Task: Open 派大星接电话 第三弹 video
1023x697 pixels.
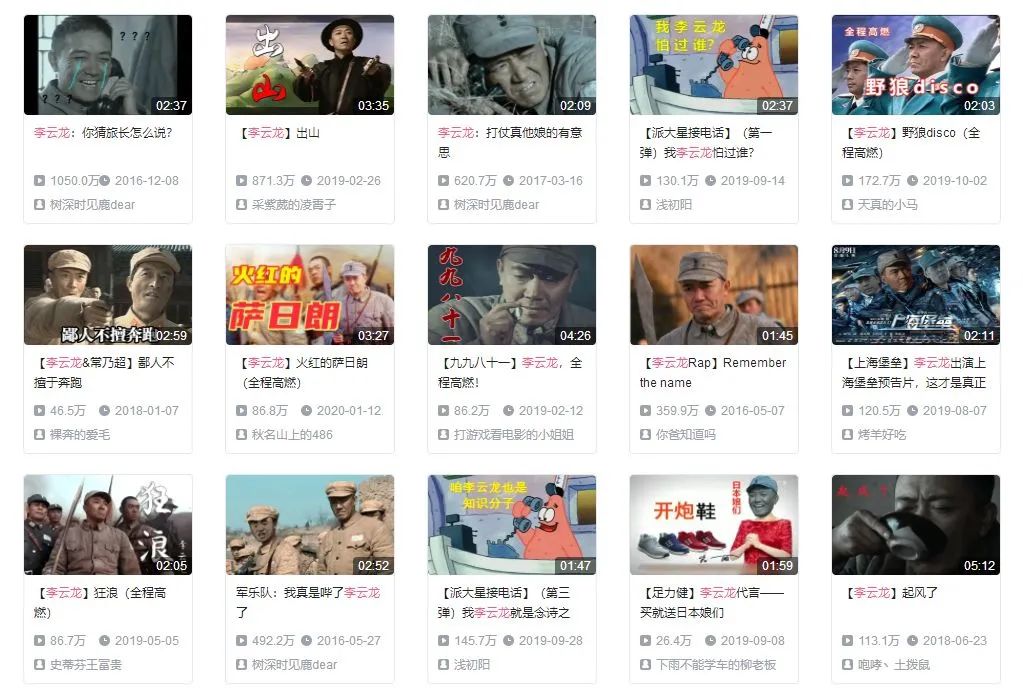Action: pyautogui.click(x=511, y=525)
